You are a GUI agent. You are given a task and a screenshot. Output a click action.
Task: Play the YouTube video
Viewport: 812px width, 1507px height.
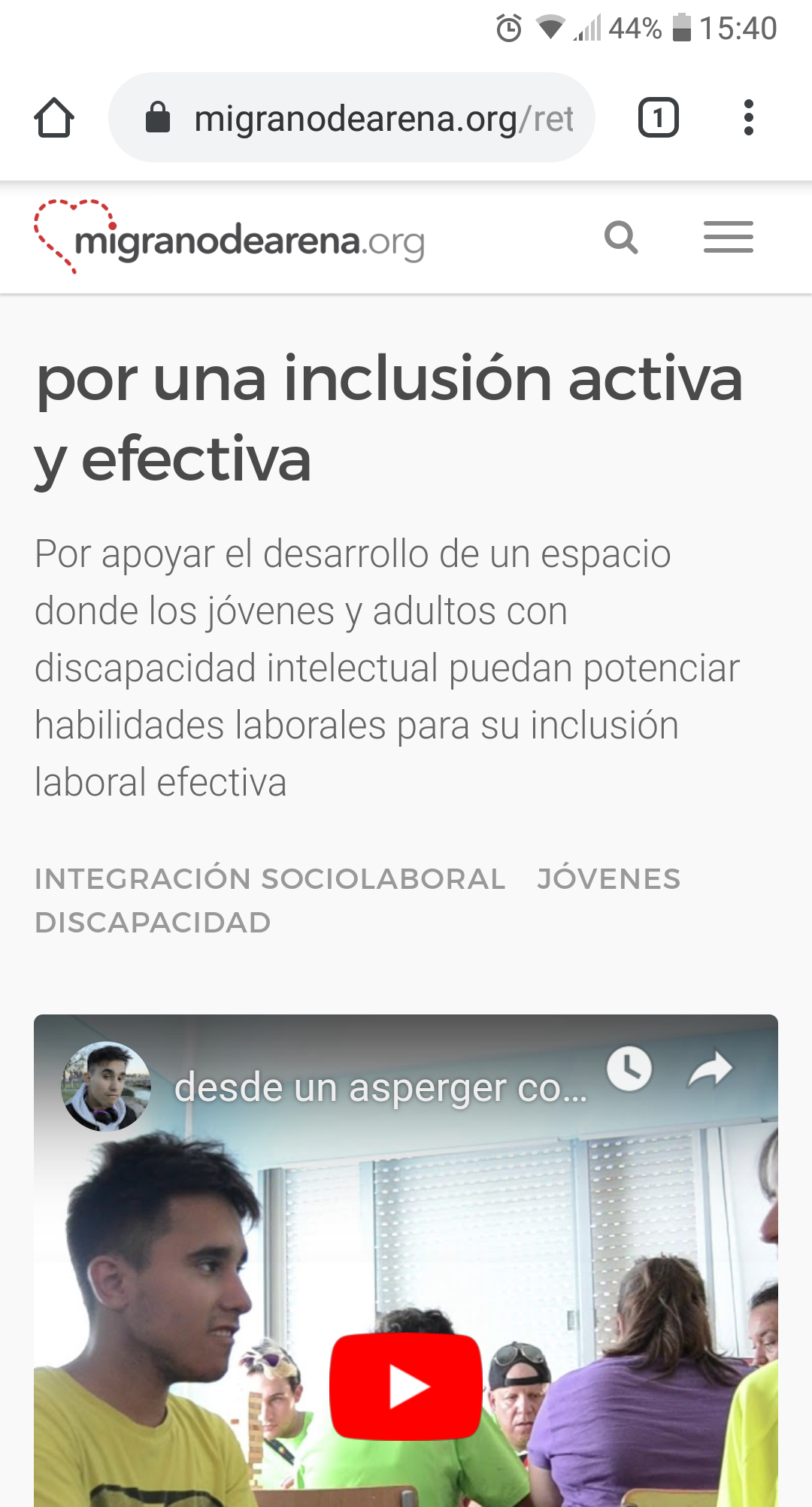pyautogui.click(x=406, y=1385)
